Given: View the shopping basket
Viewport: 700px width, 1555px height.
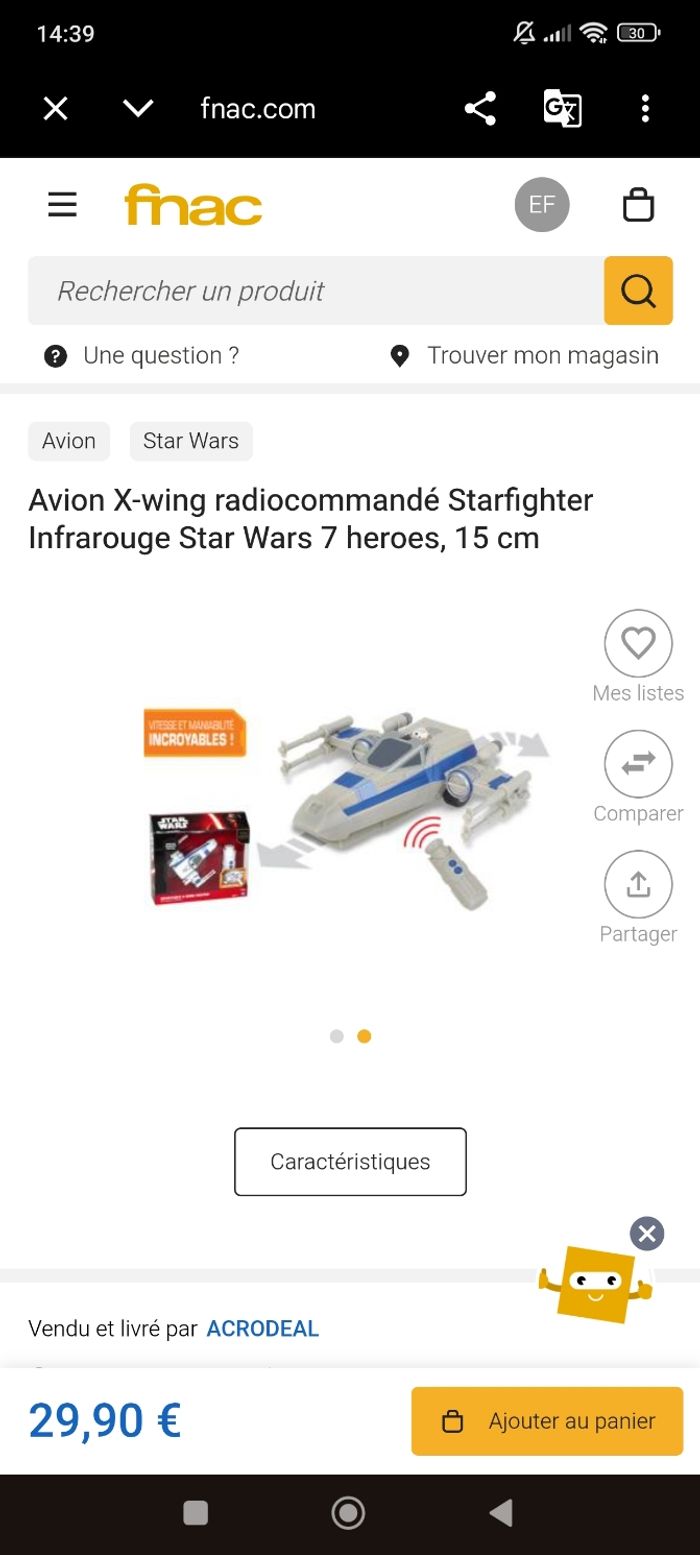Looking at the screenshot, I should (x=638, y=205).
